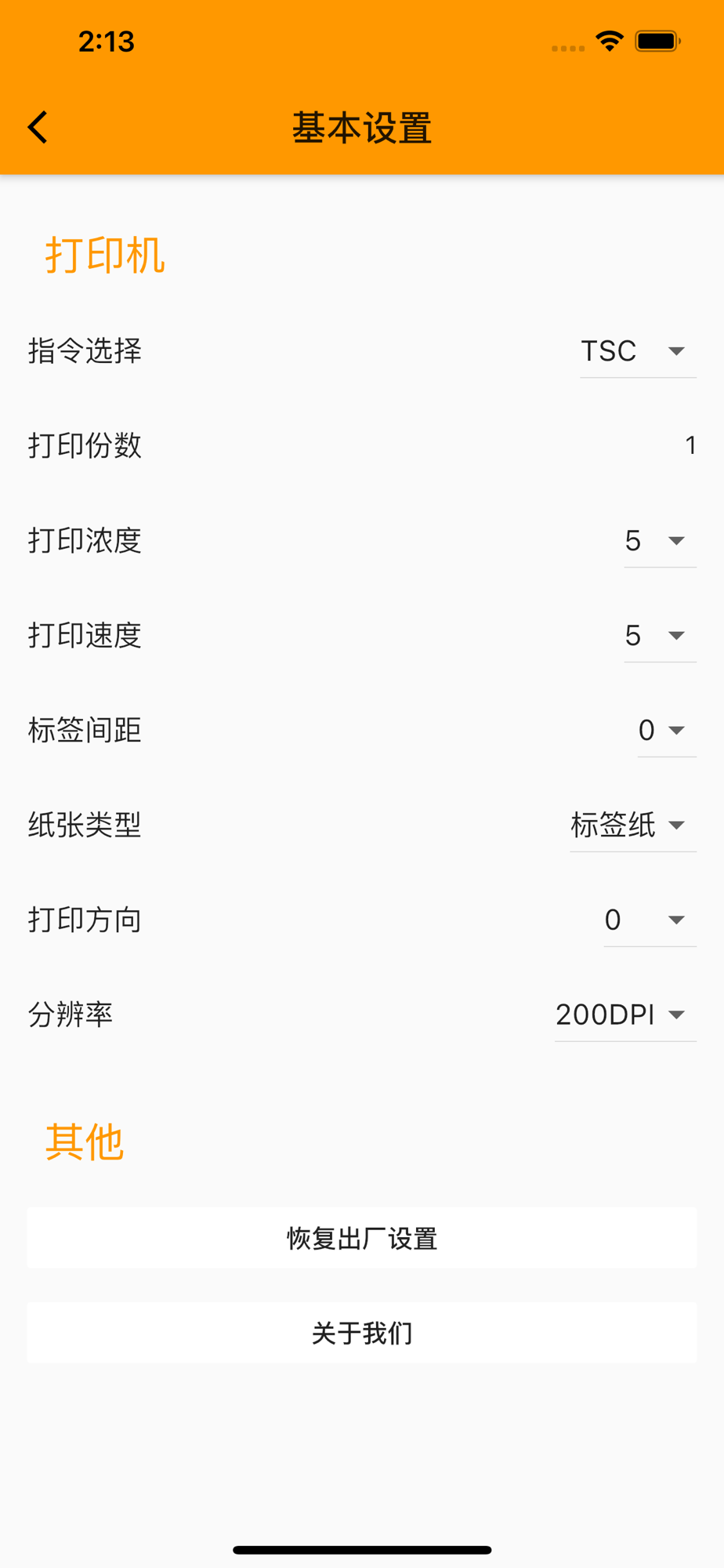Expand the 打印方向 dropdown

pyautogui.click(x=650, y=920)
